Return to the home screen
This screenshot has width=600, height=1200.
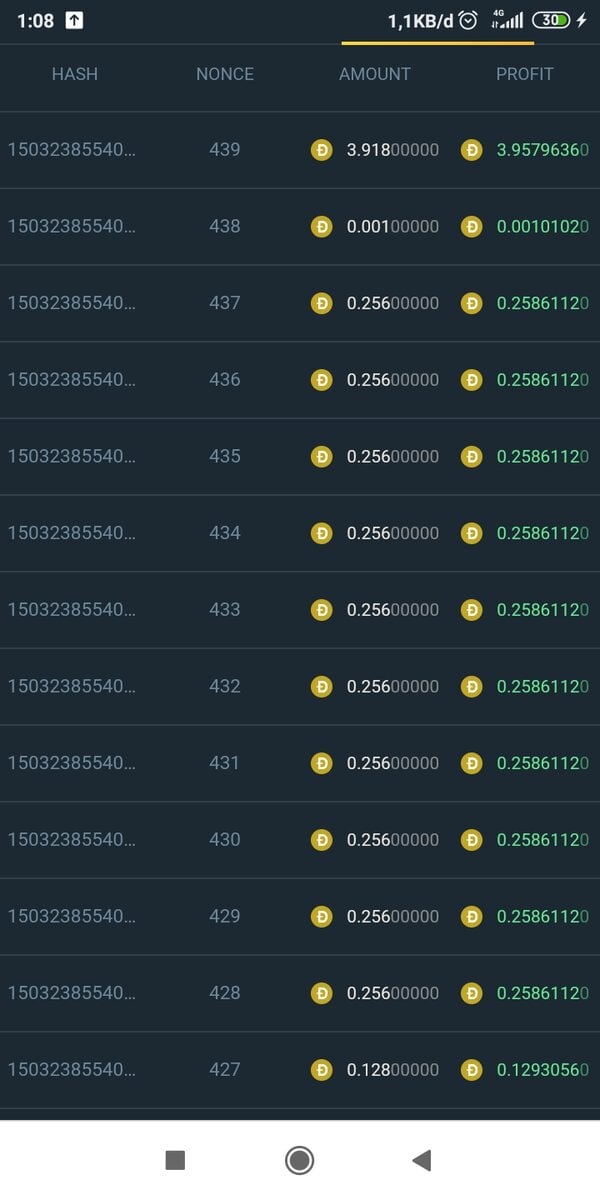[x=299, y=1160]
